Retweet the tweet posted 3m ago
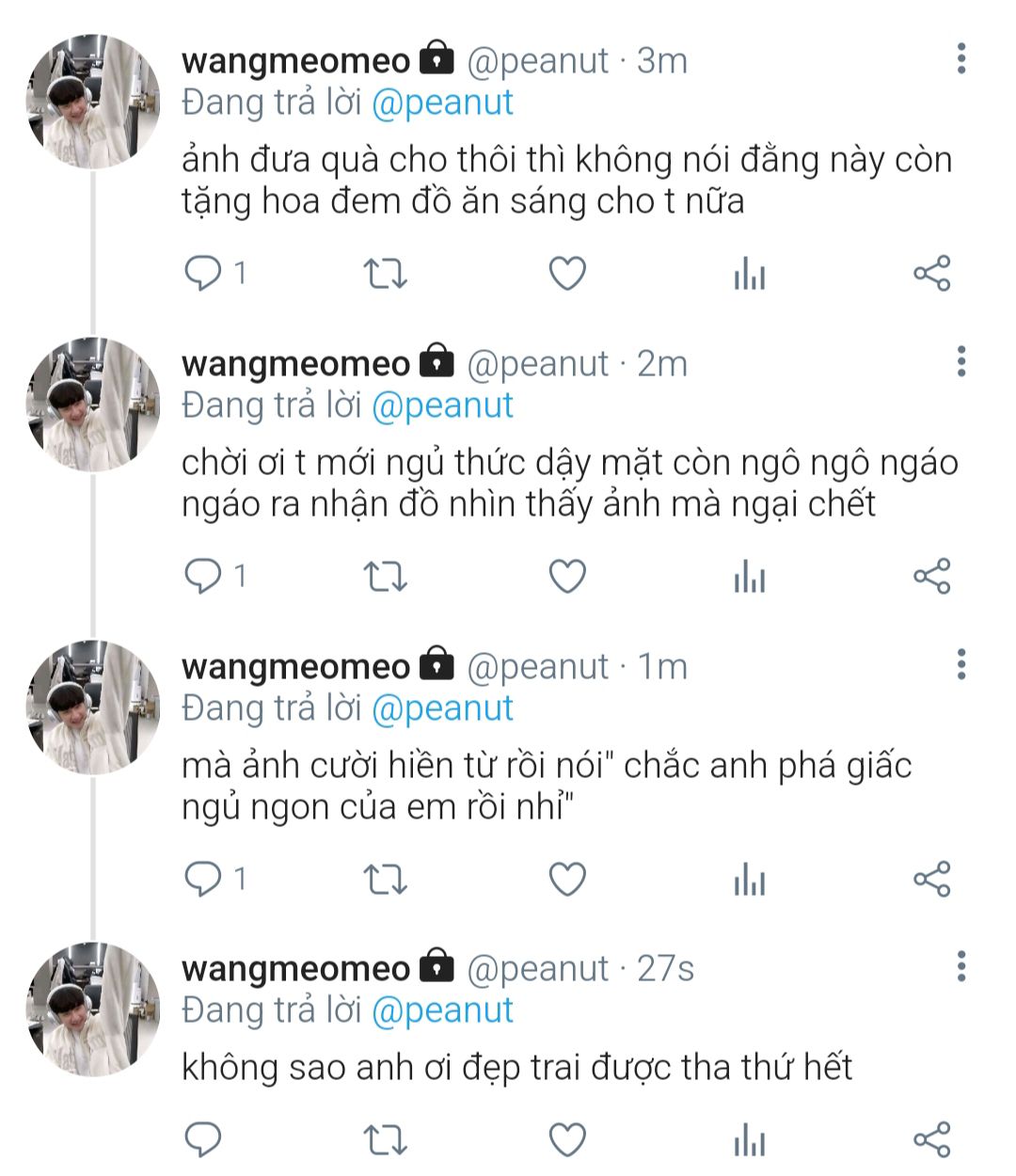Image resolution: width=1016 pixels, height=1176 pixels. pos(385,274)
